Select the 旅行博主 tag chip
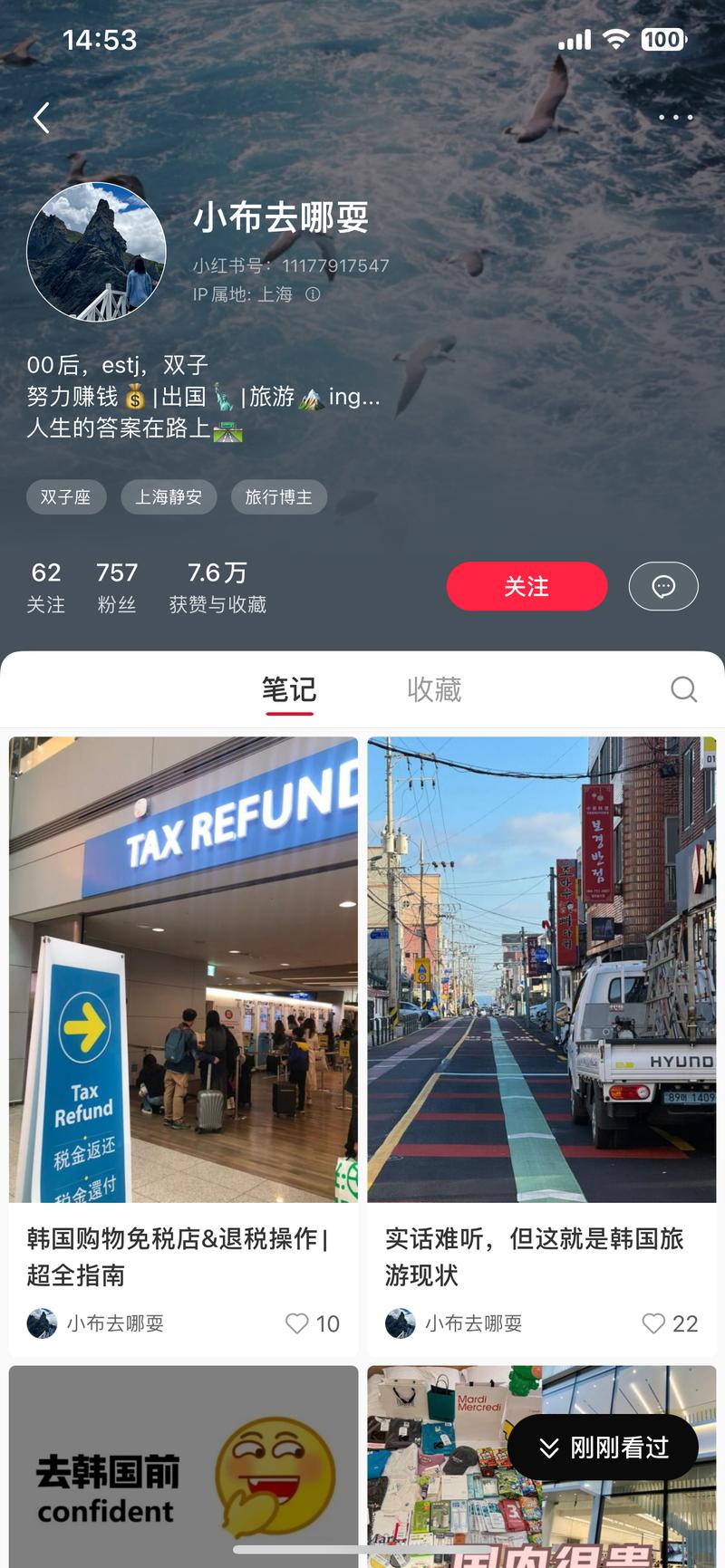725x1568 pixels. click(278, 497)
